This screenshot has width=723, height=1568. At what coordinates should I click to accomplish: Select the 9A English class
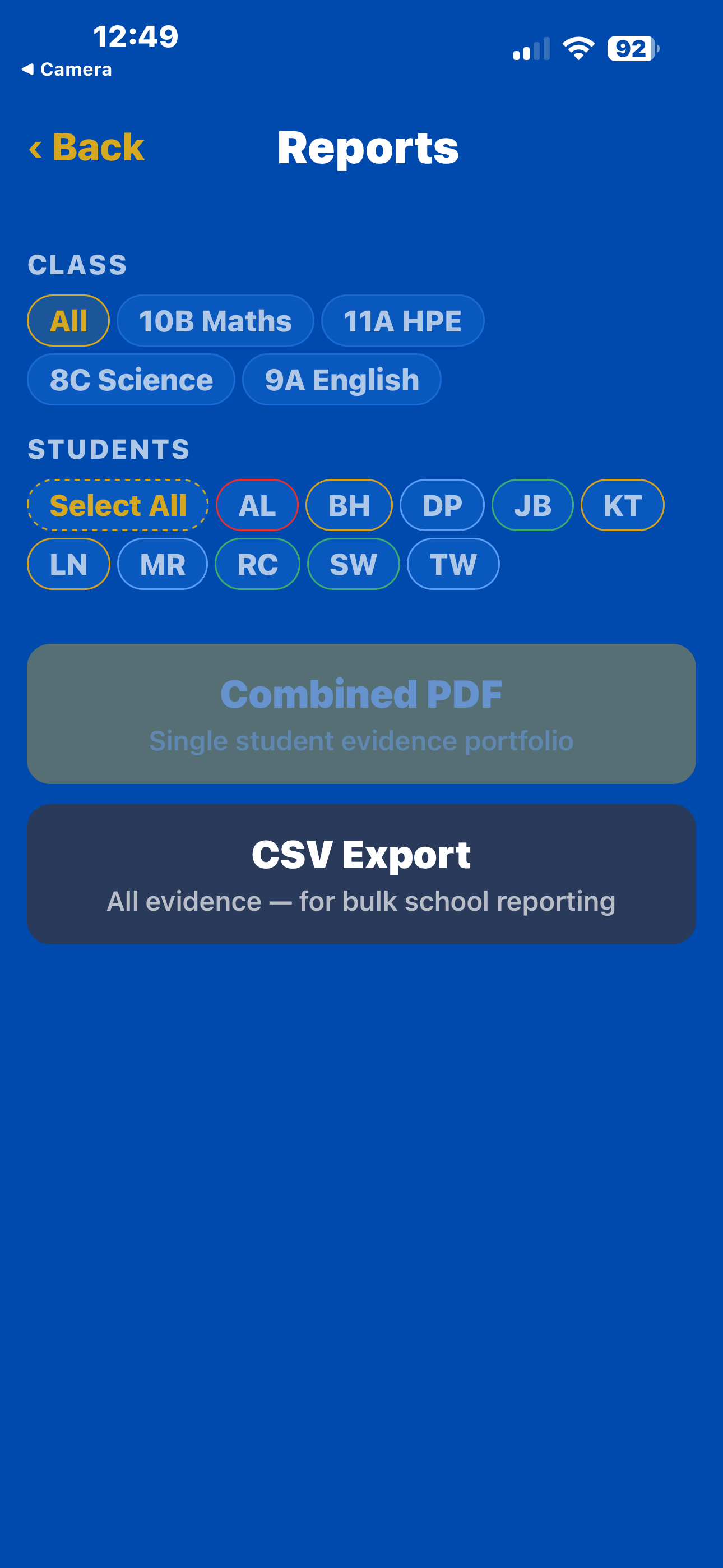click(x=341, y=379)
